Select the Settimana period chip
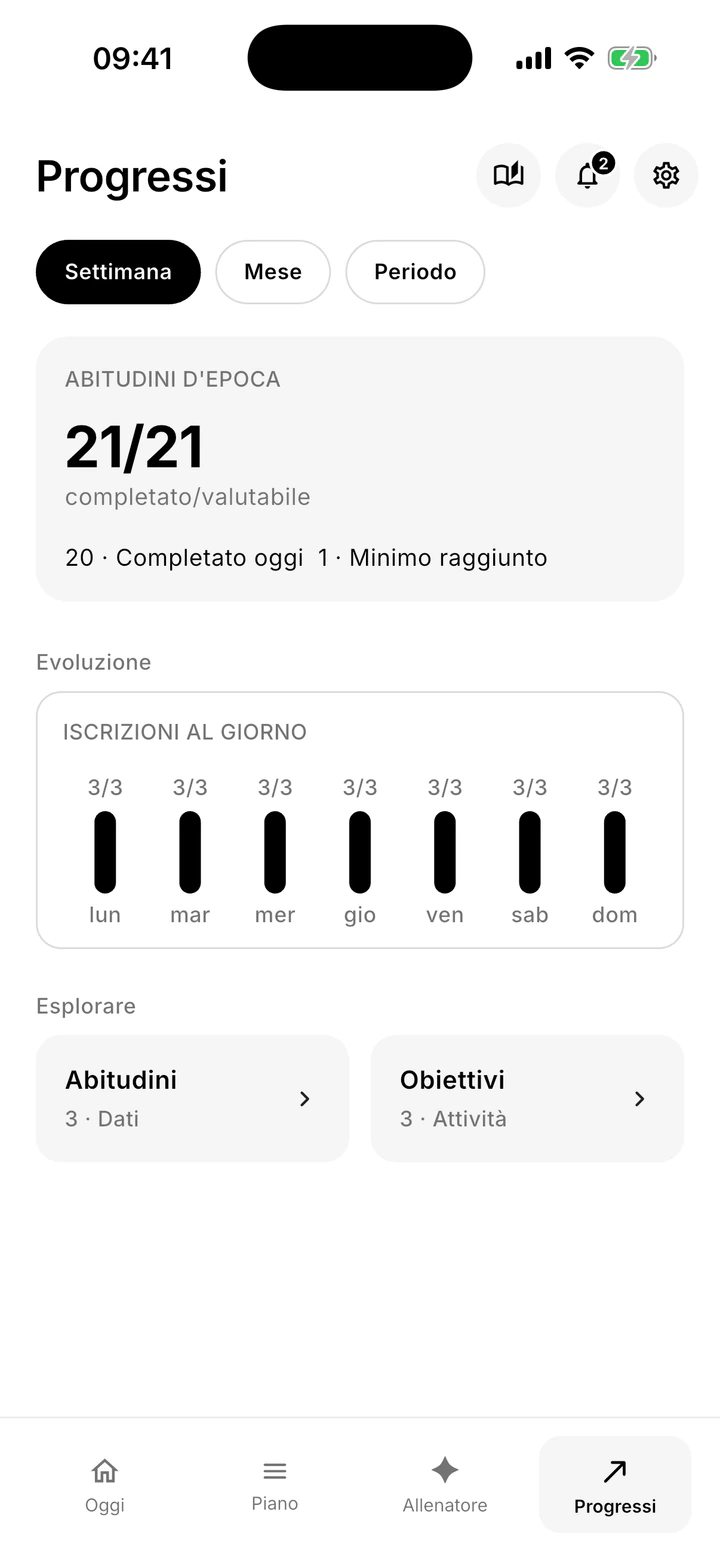 point(118,272)
